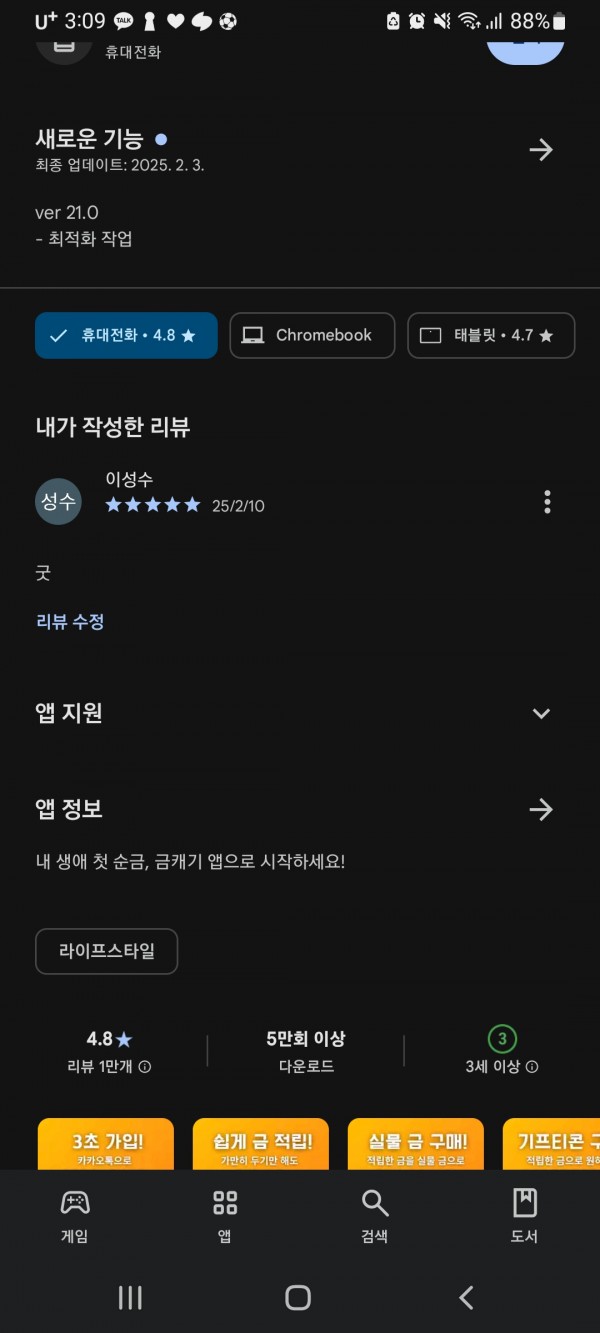This screenshot has height=1333, width=600.
Task: Switch to the 앱 tab
Action: click(225, 1216)
